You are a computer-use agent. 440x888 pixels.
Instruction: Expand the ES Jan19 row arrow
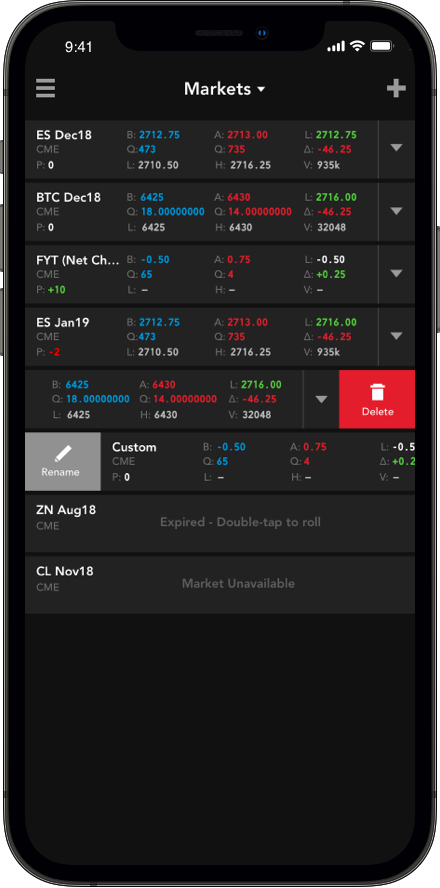pos(396,336)
